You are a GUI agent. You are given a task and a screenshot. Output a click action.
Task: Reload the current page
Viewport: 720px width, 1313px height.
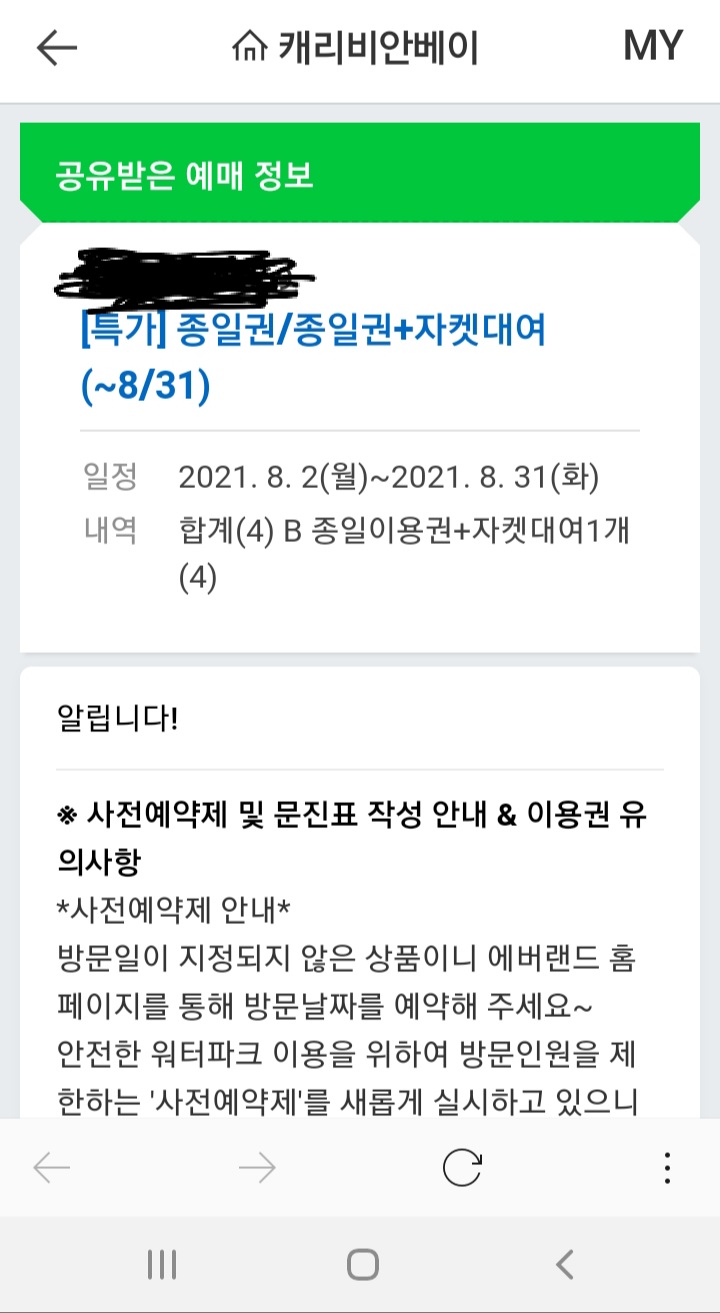(x=462, y=1168)
